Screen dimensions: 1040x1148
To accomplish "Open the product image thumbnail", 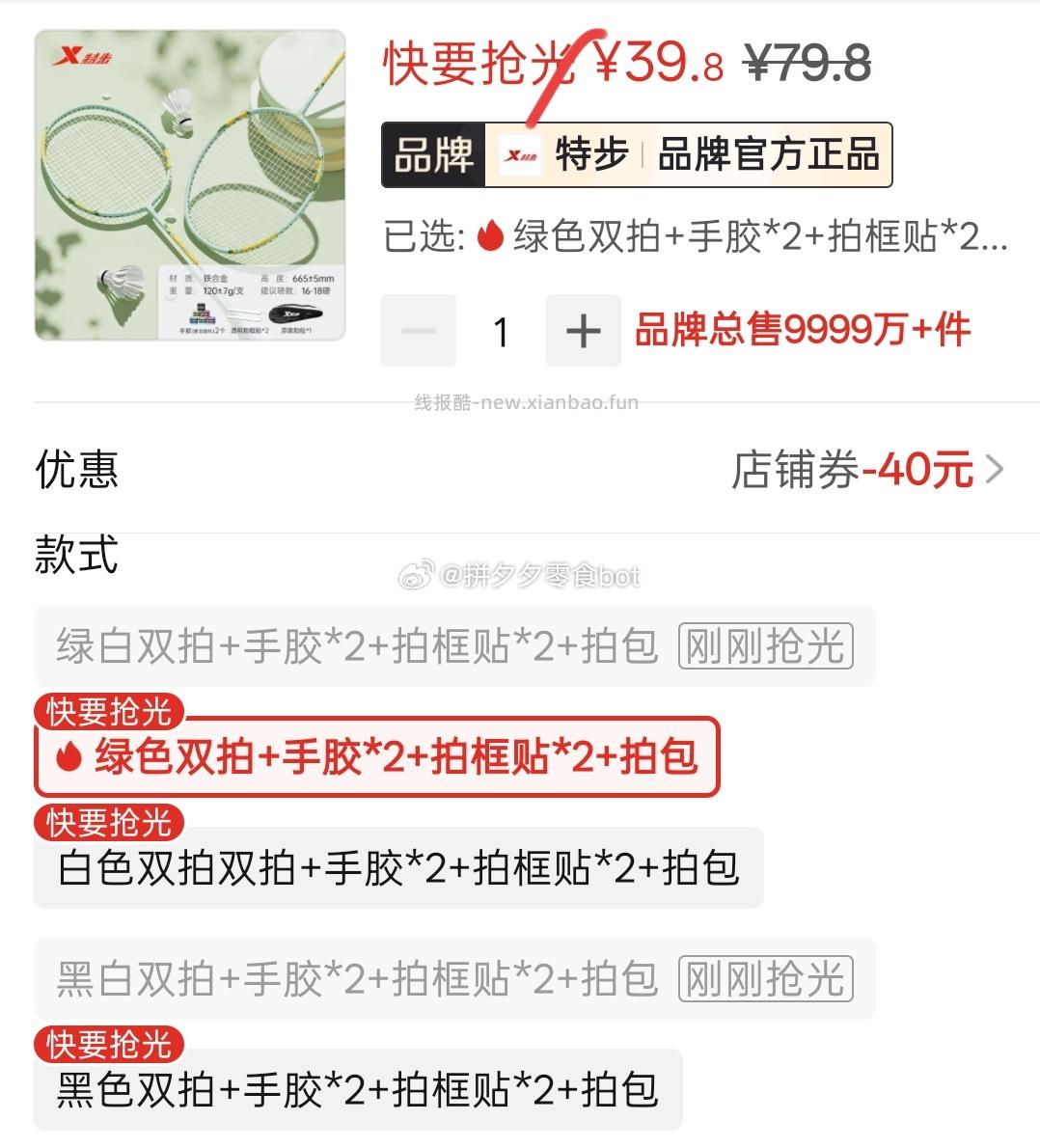I will [x=190, y=190].
